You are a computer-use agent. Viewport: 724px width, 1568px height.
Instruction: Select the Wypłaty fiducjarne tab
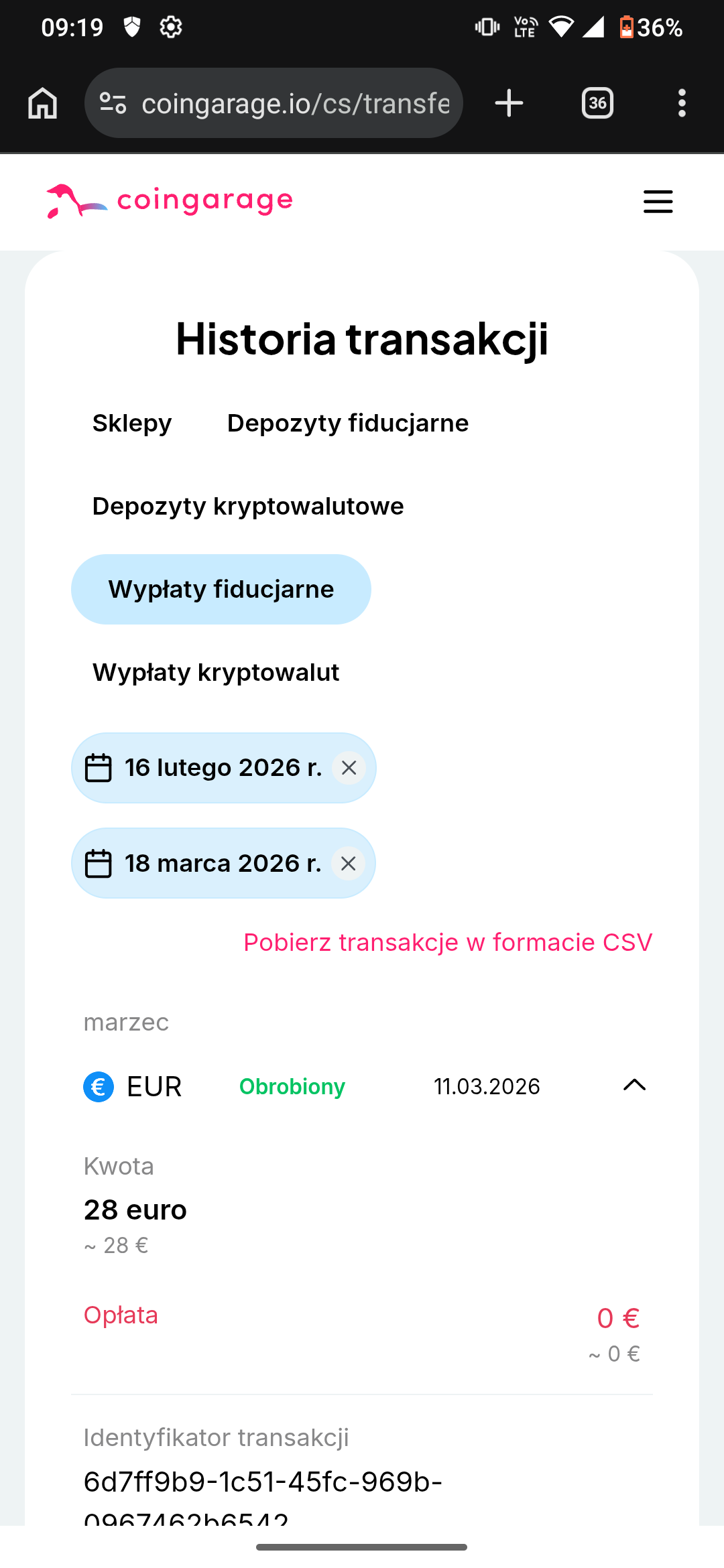[221, 590]
